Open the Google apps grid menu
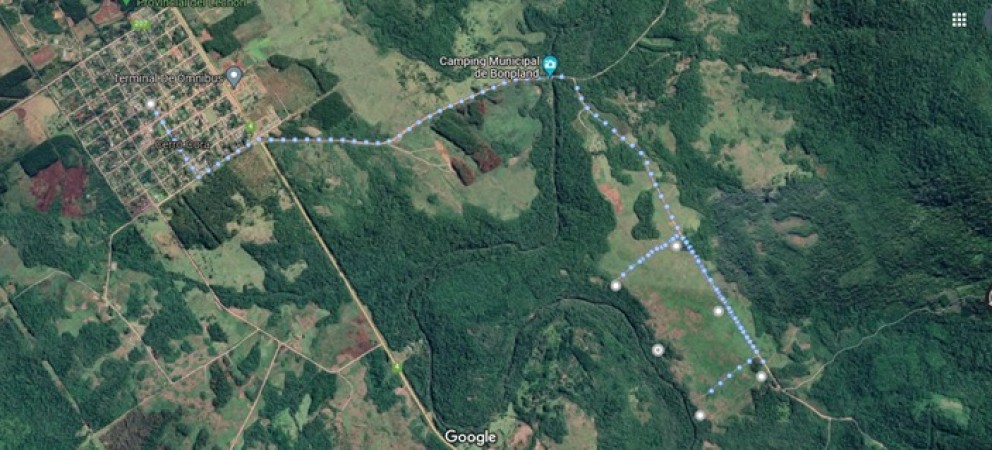Image resolution: width=992 pixels, height=450 pixels. (x=958, y=20)
